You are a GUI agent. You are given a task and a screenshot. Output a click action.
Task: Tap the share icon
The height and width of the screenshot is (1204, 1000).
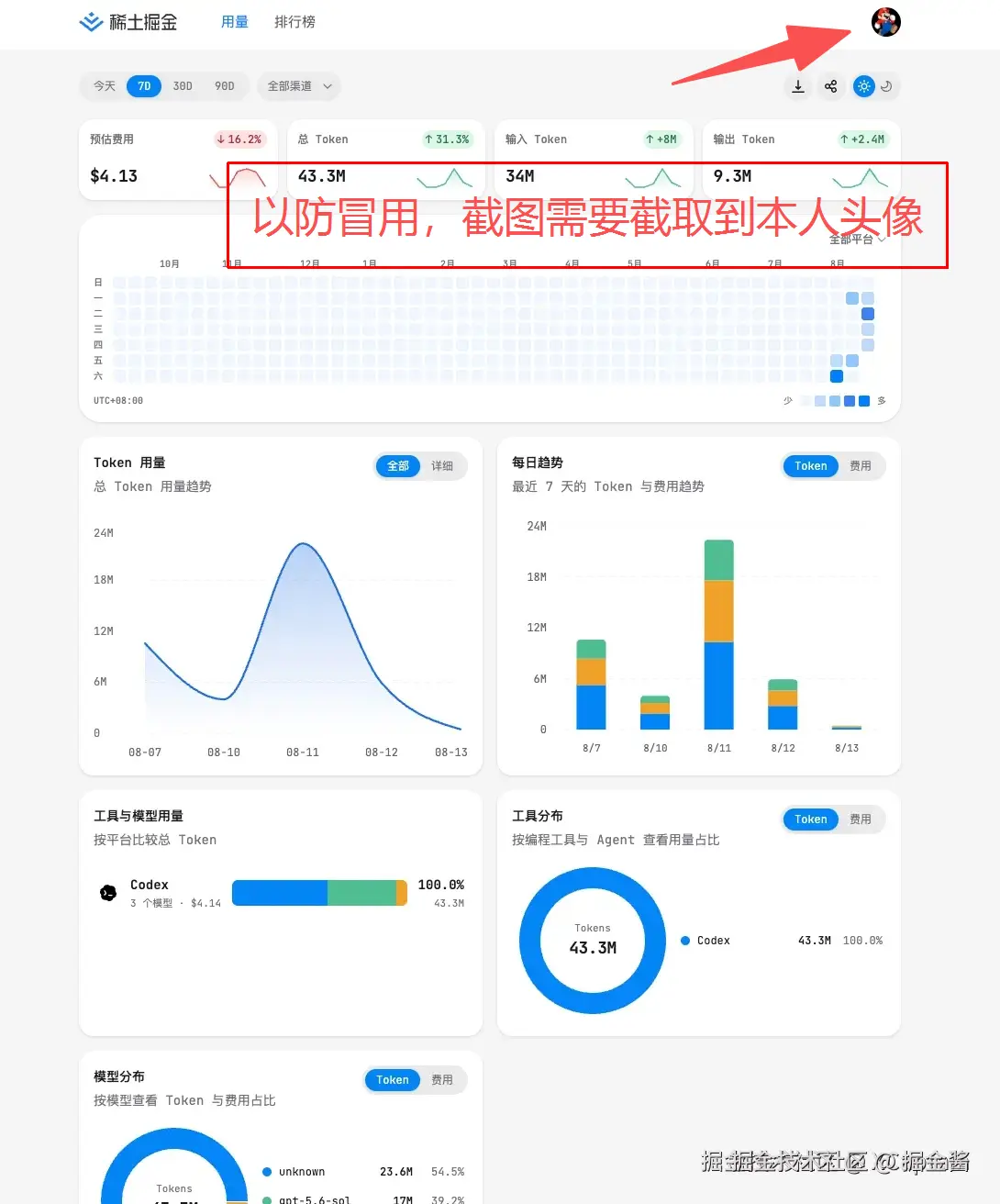(830, 86)
